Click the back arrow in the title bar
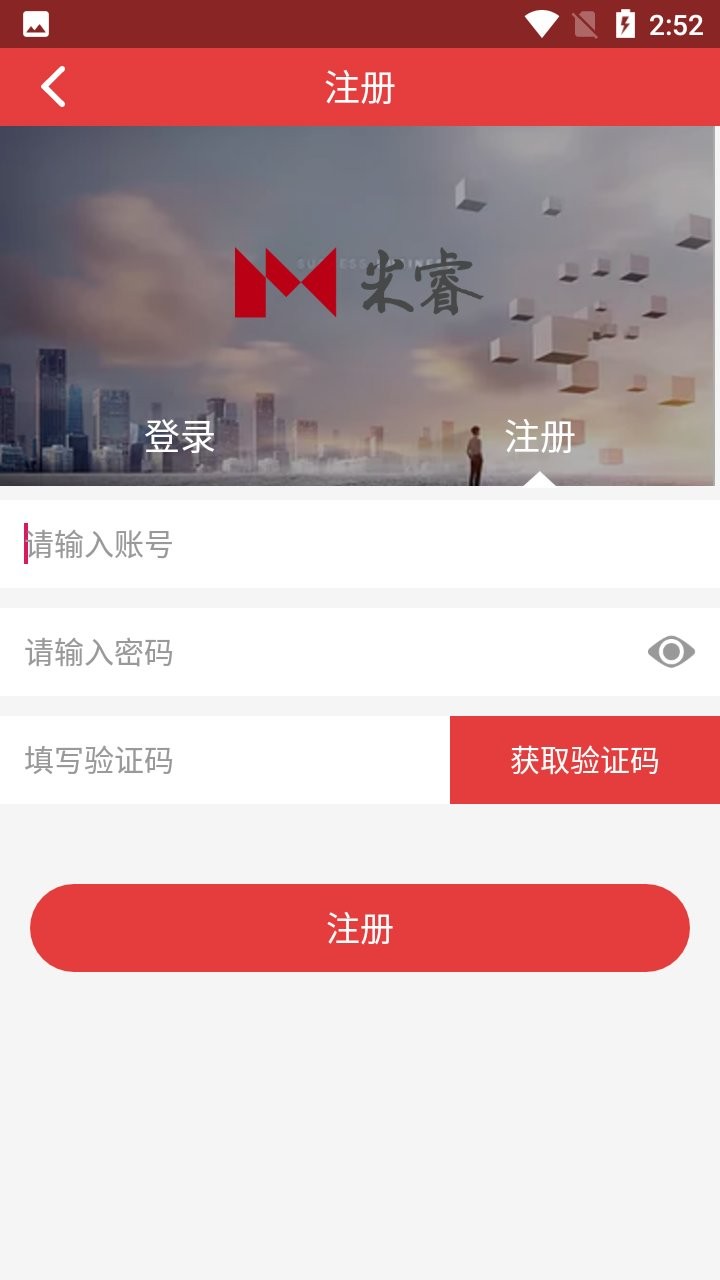Viewport: 720px width, 1280px height. click(53, 86)
